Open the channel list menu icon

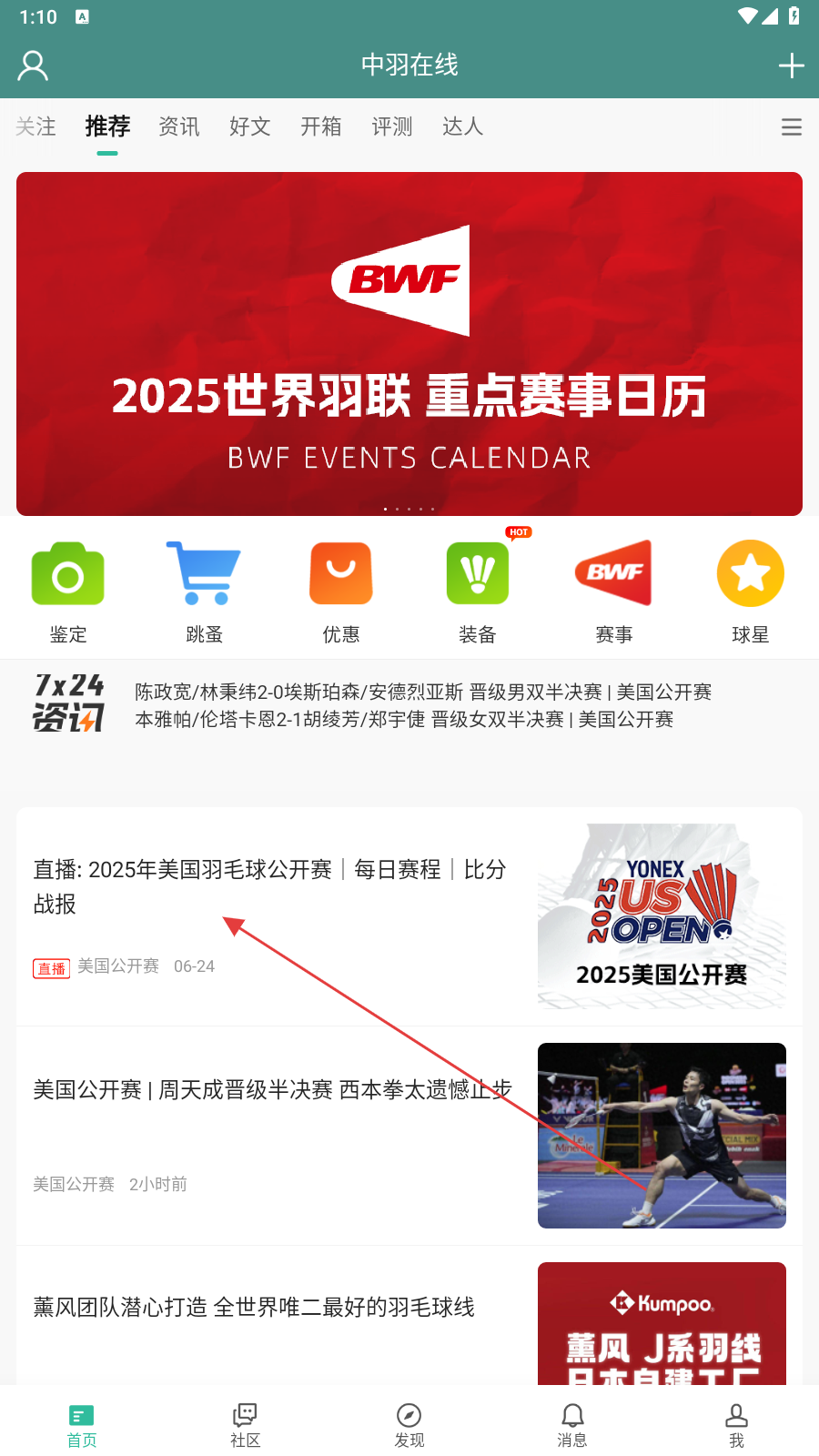[791, 127]
